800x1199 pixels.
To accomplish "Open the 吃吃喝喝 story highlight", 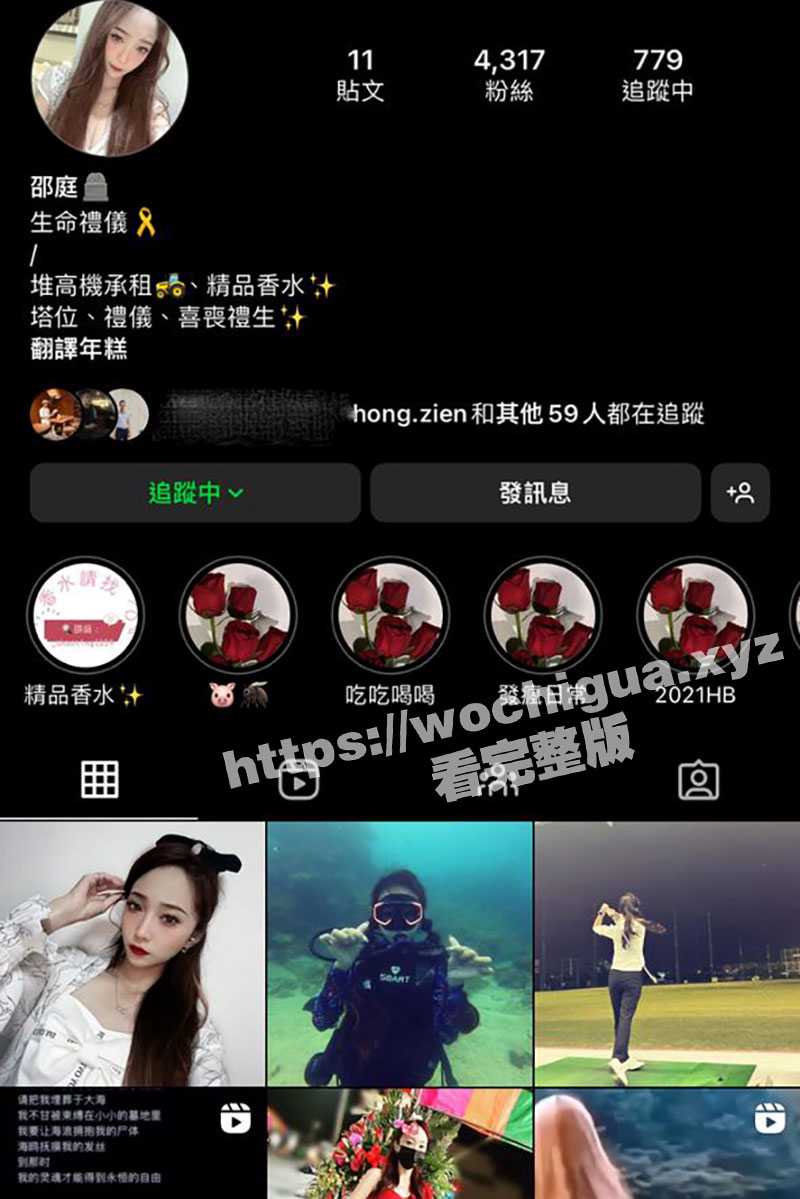I will (391, 615).
